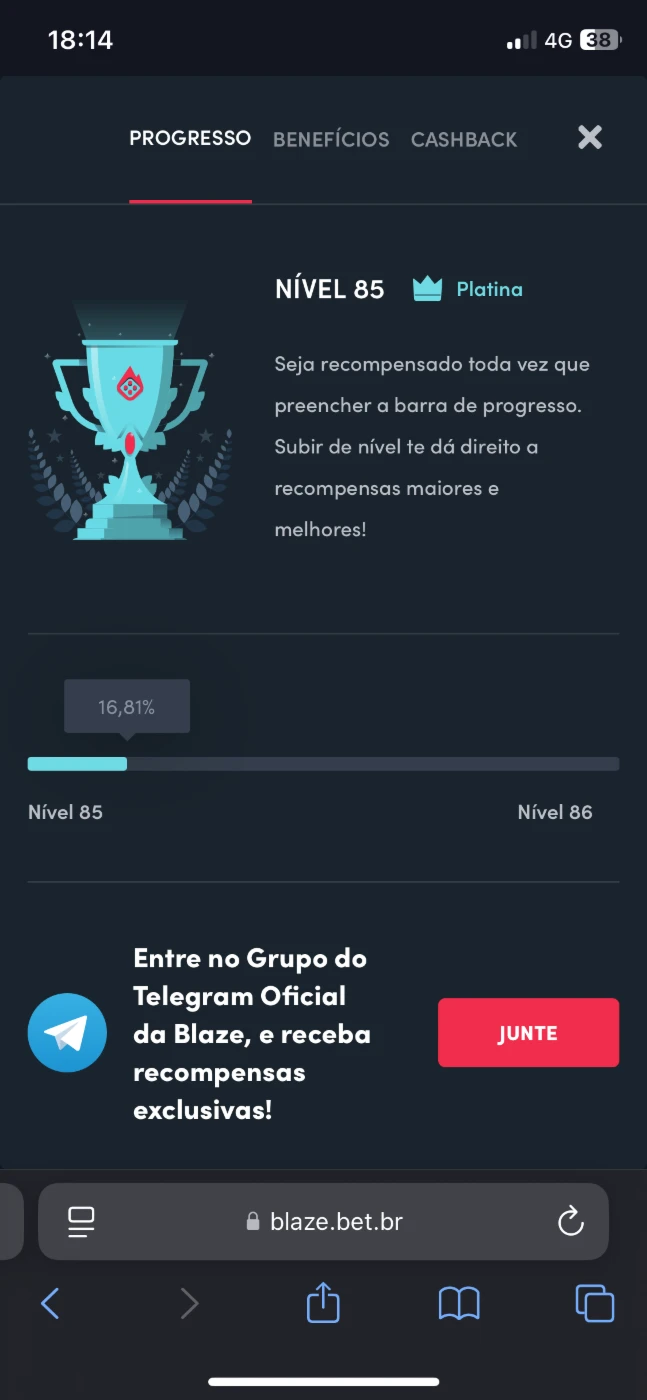Close the level progress panel

(590, 138)
